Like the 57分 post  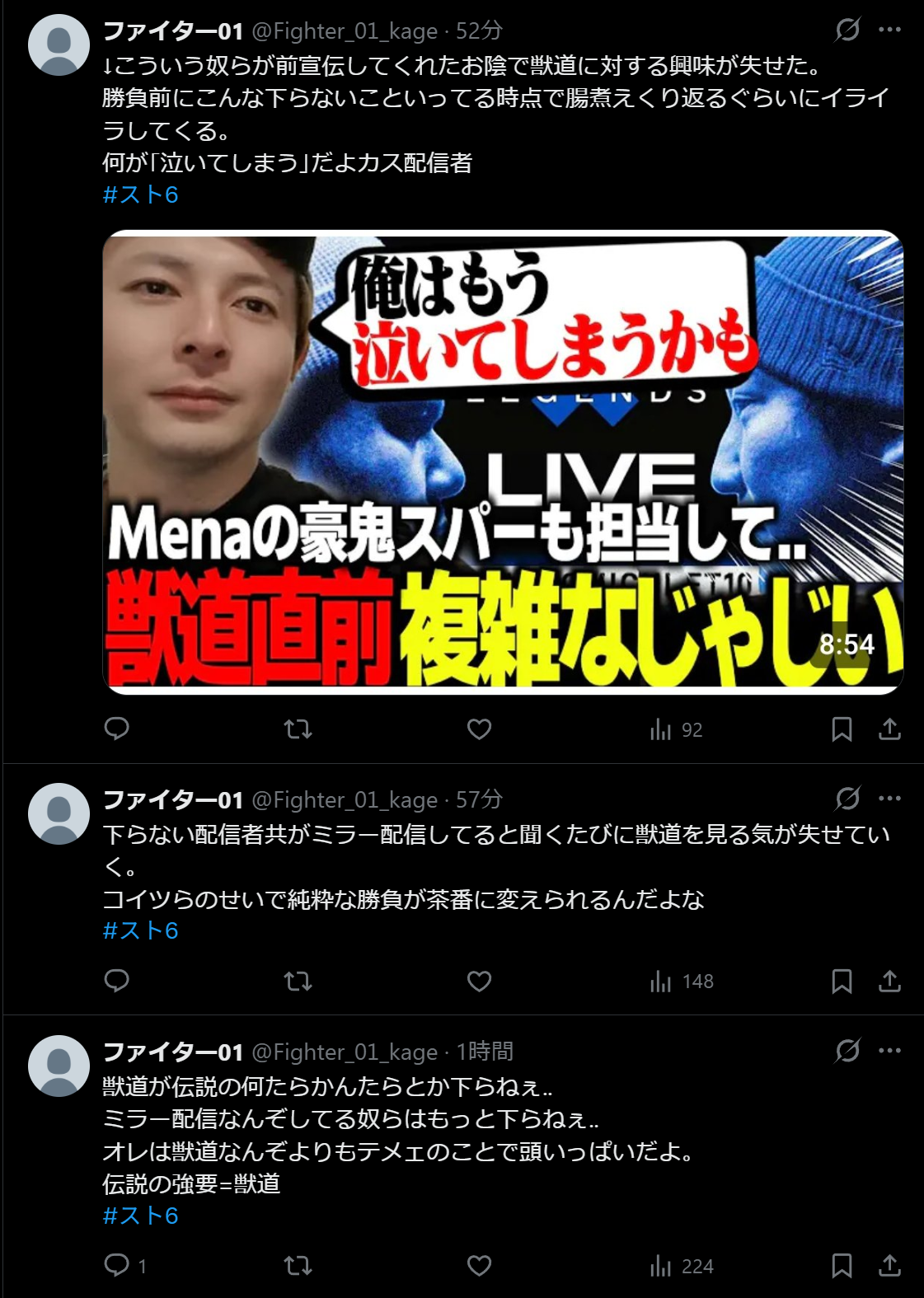point(479,981)
